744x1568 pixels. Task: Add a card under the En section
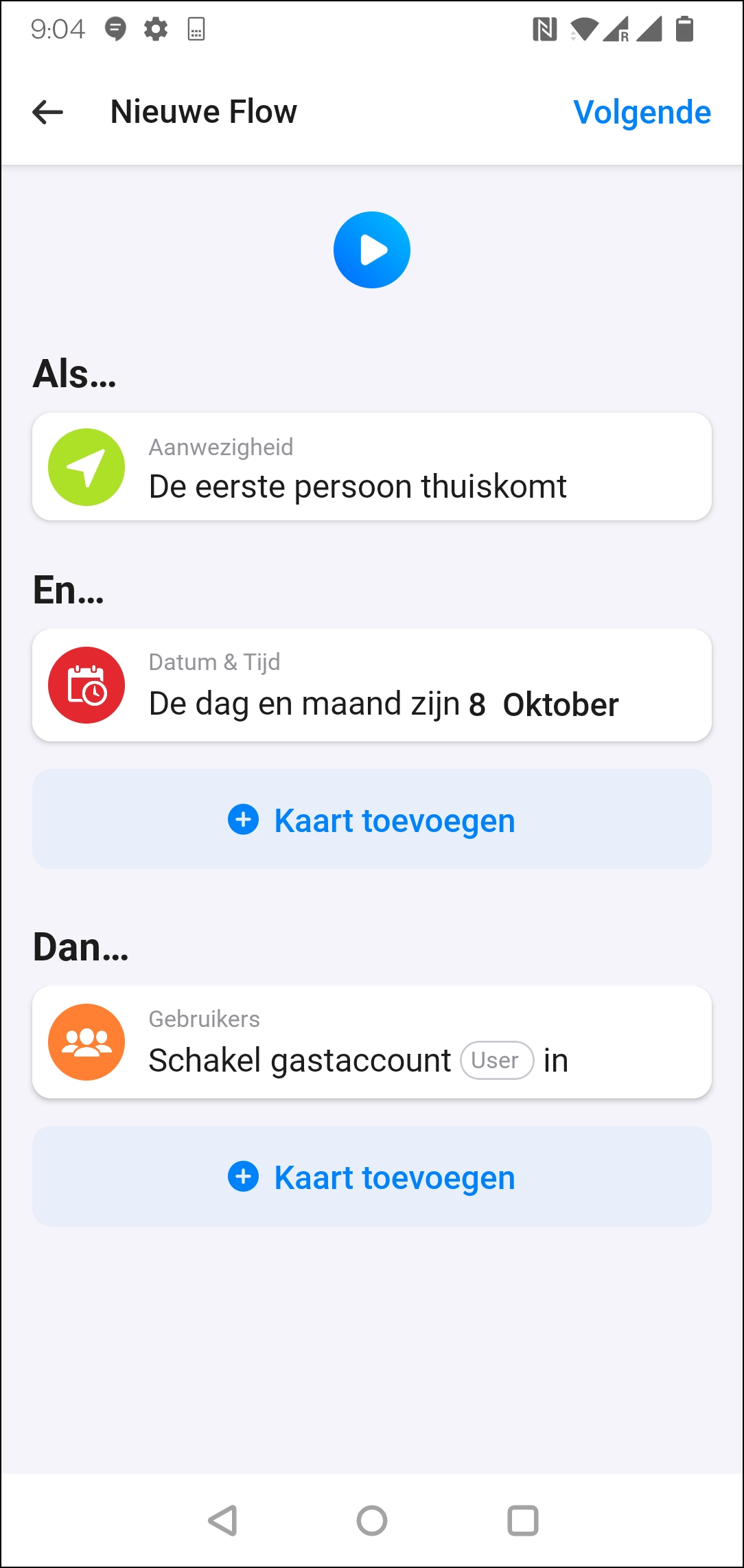click(x=371, y=820)
